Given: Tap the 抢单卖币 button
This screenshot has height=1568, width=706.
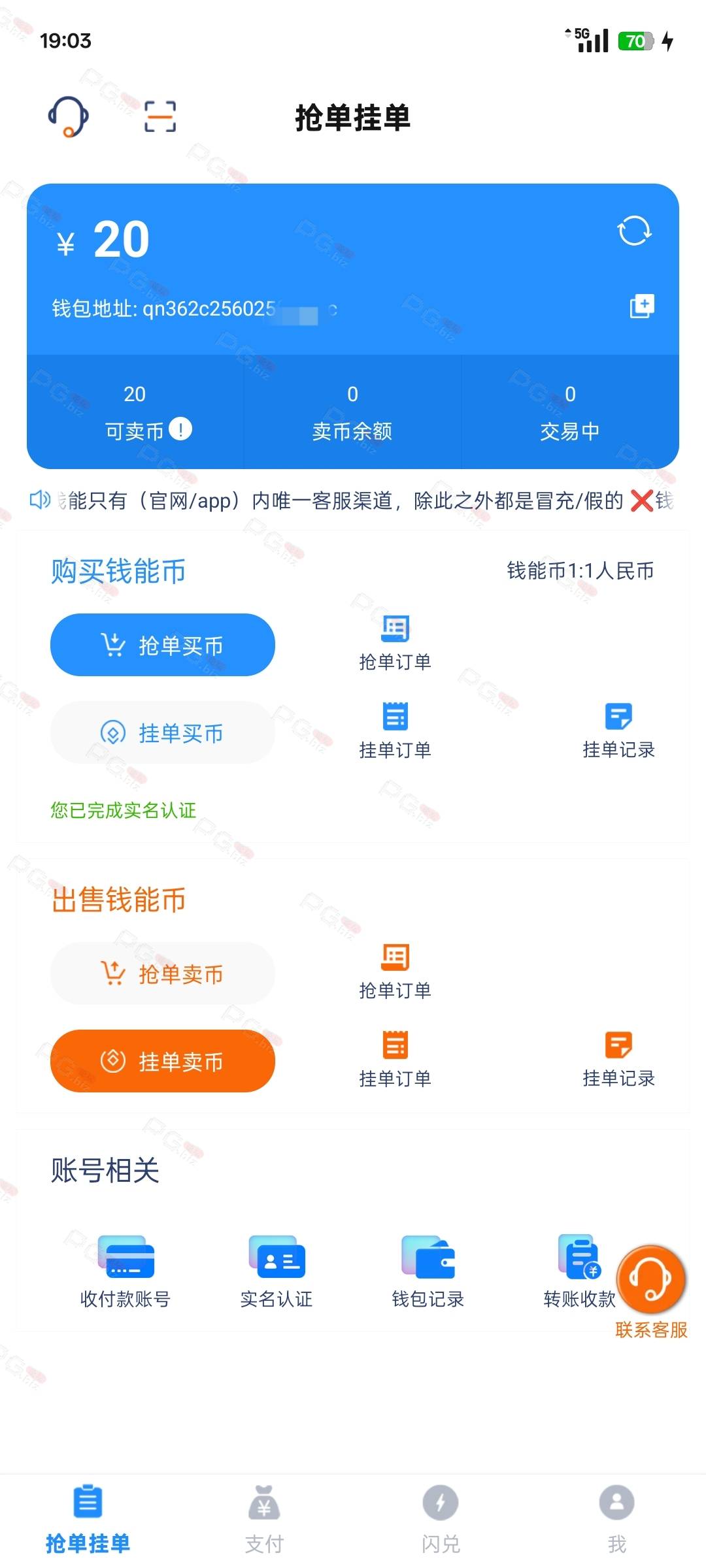Looking at the screenshot, I should pyautogui.click(x=163, y=973).
